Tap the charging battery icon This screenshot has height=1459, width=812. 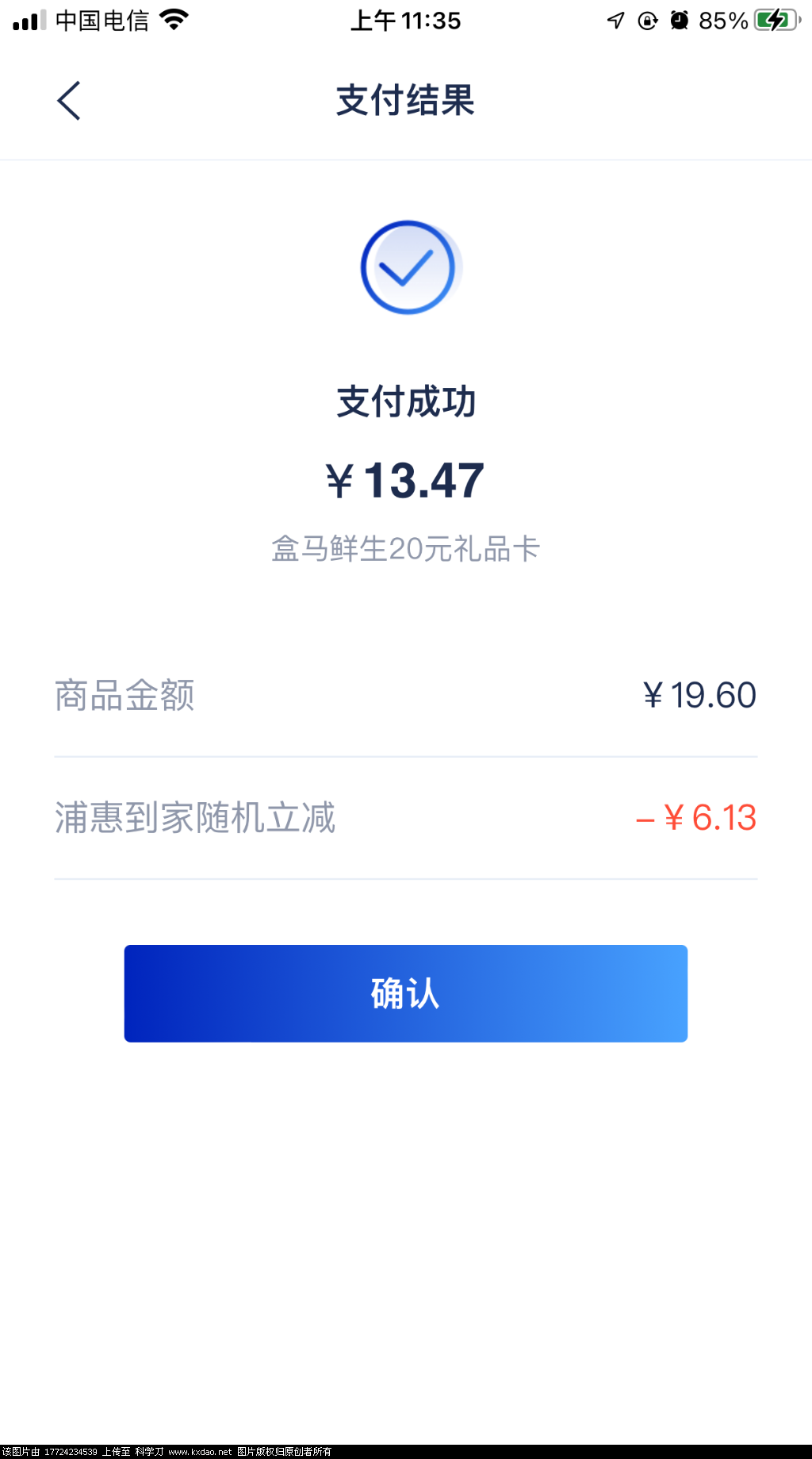[x=773, y=21]
